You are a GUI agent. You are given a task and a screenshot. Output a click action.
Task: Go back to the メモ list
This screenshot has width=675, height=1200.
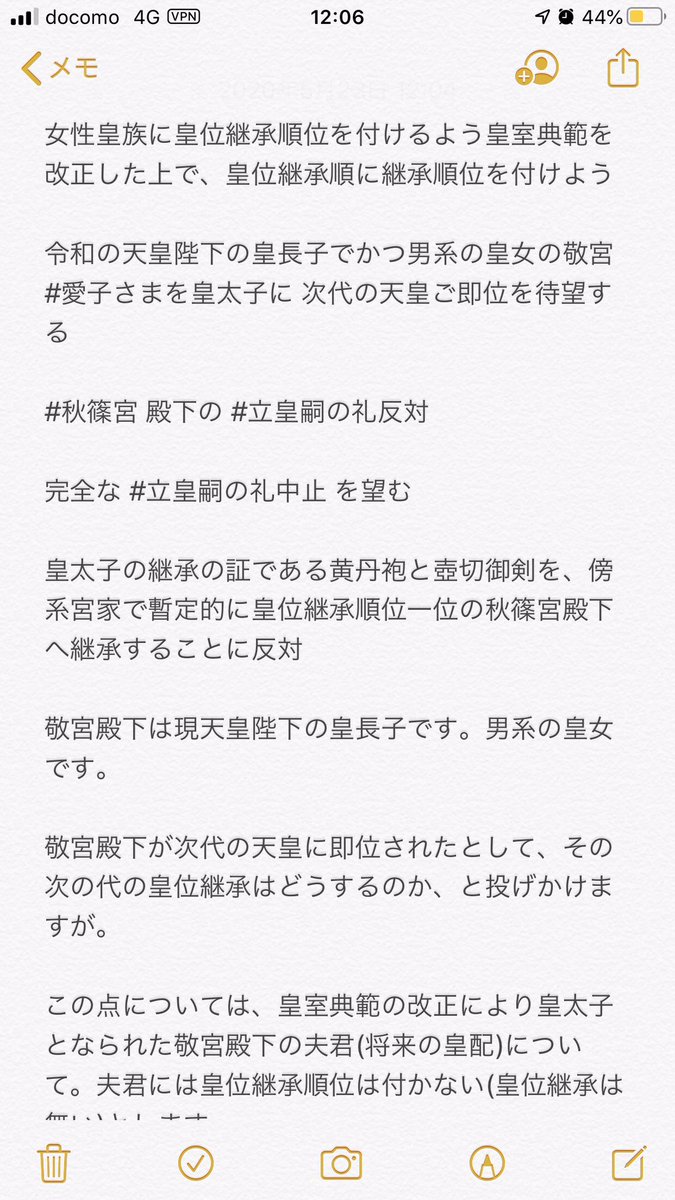tap(60, 68)
